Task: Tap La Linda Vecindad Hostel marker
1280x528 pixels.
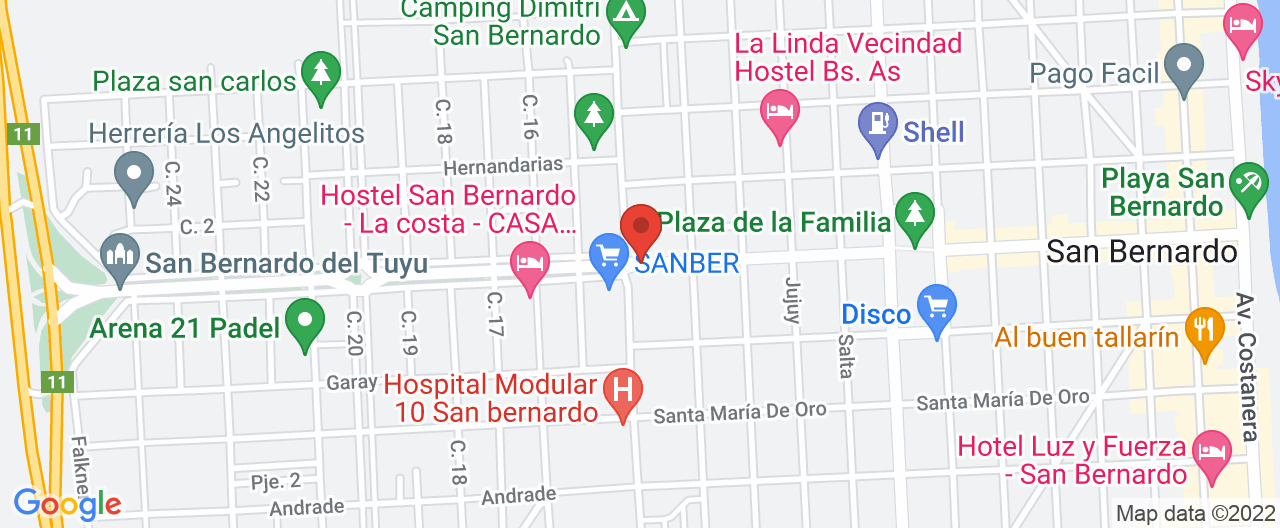Action: pos(780,111)
